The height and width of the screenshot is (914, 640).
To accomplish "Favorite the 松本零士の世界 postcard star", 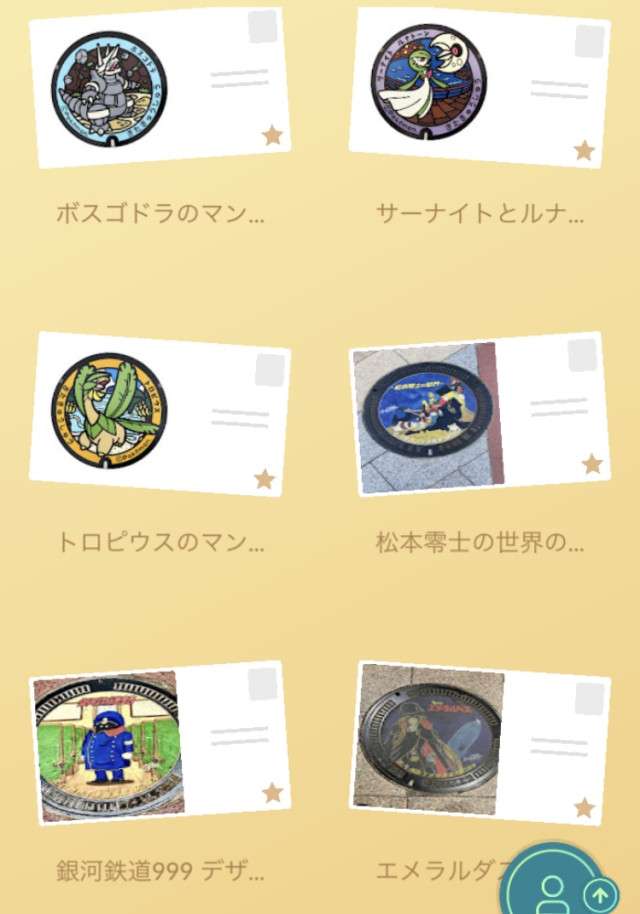I will pyautogui.click(x=592, y=464).
